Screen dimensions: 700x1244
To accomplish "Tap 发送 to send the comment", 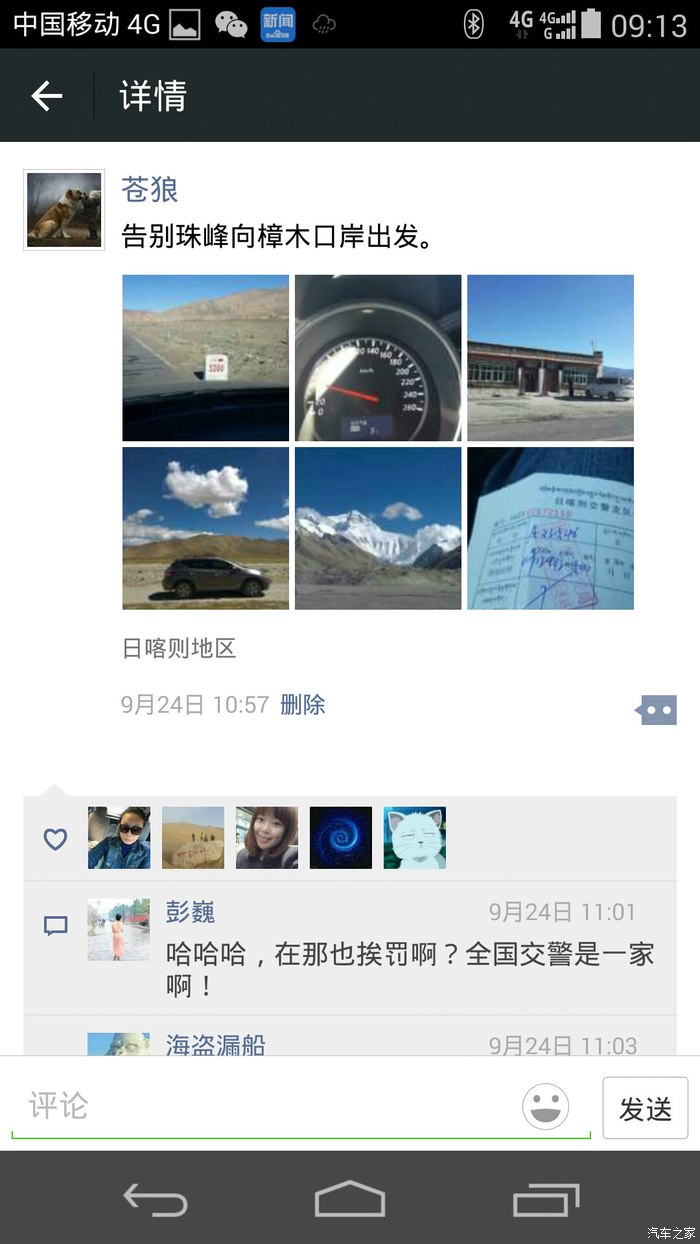I will click(645, 1108).
